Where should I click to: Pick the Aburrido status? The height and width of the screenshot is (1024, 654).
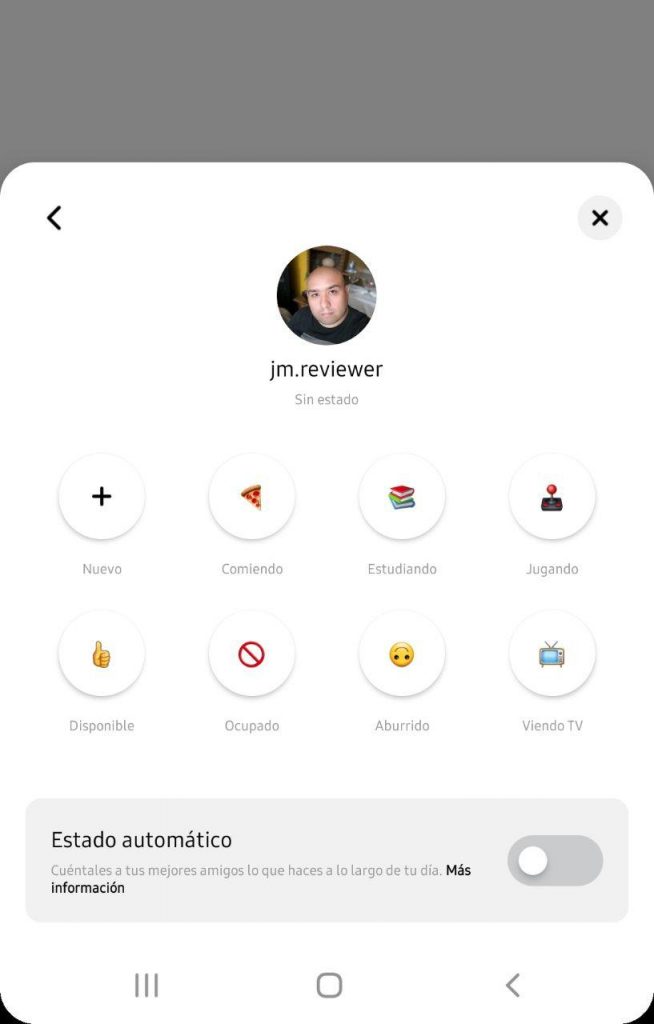click(x=402, y=654)
